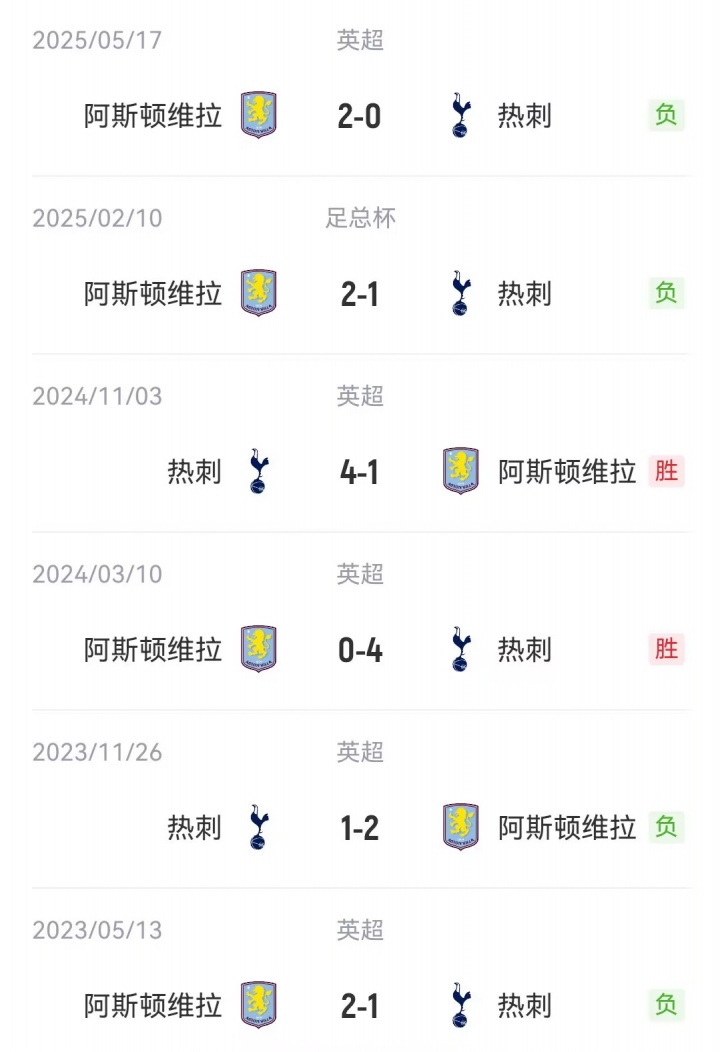Open the 2024/03/10 0-4 match
This screenshot has width=720, height=1052.
click(x=359, y=650)
